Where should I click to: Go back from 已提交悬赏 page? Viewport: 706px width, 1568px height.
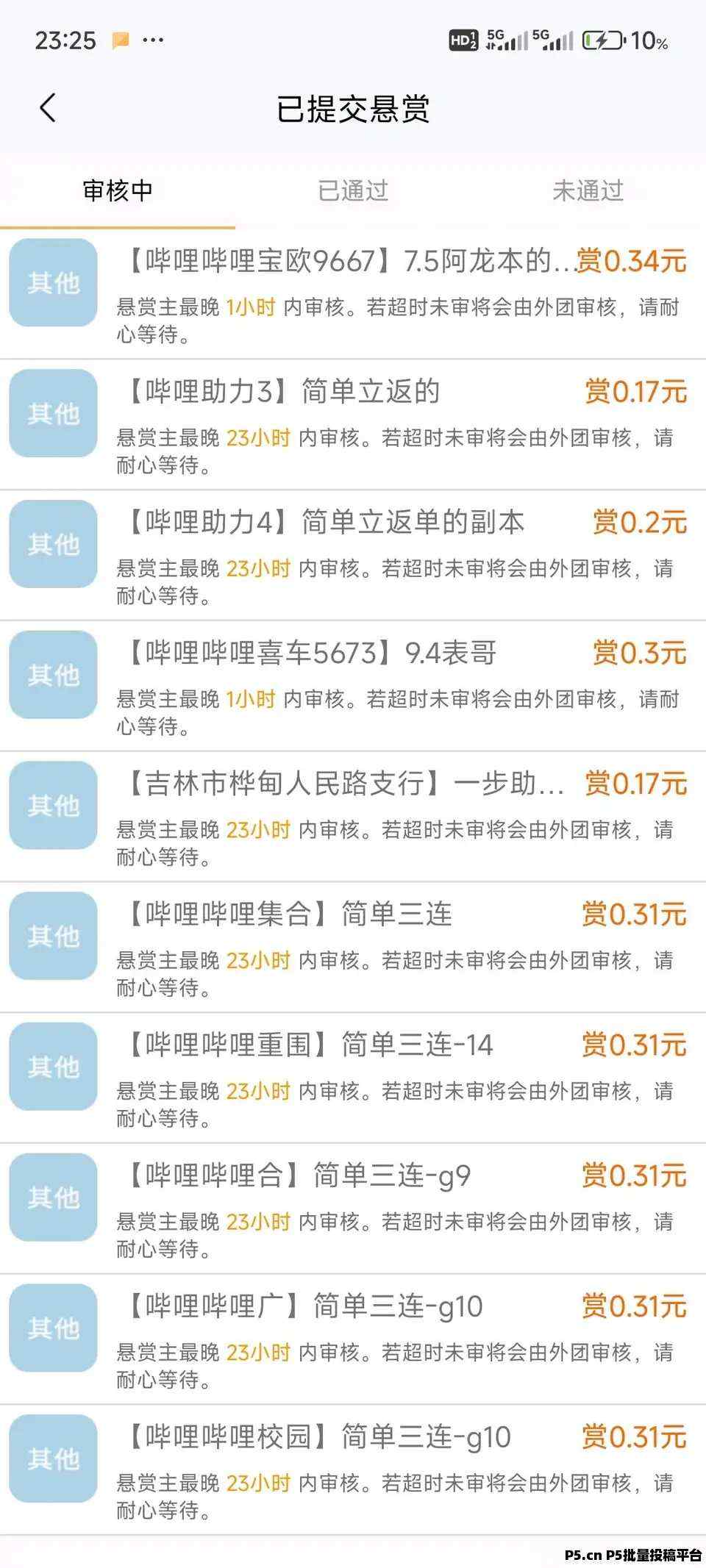pos(48,109)
